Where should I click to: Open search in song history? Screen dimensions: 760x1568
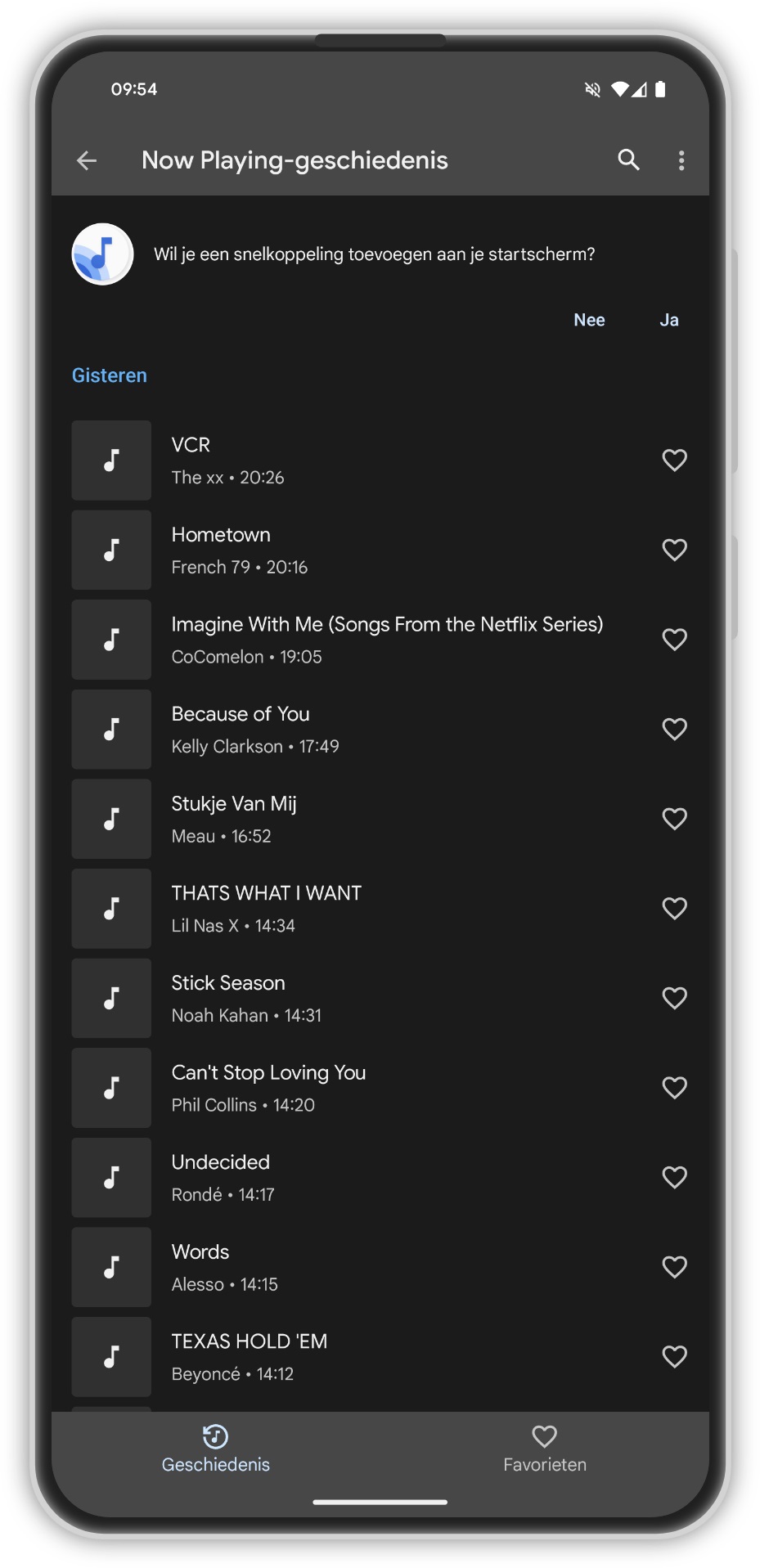point(628,160)
